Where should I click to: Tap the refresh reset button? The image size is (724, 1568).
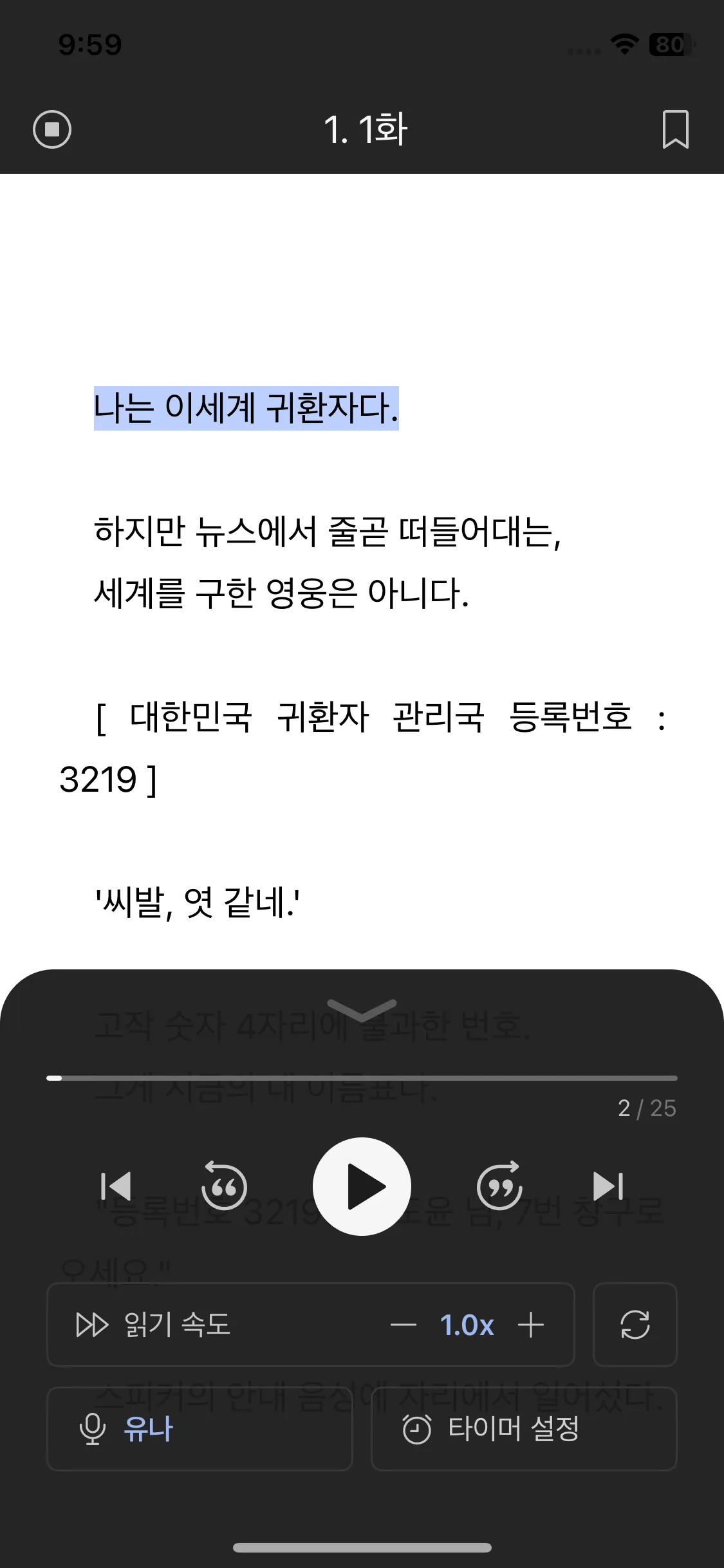click(x=635, y=1325)
